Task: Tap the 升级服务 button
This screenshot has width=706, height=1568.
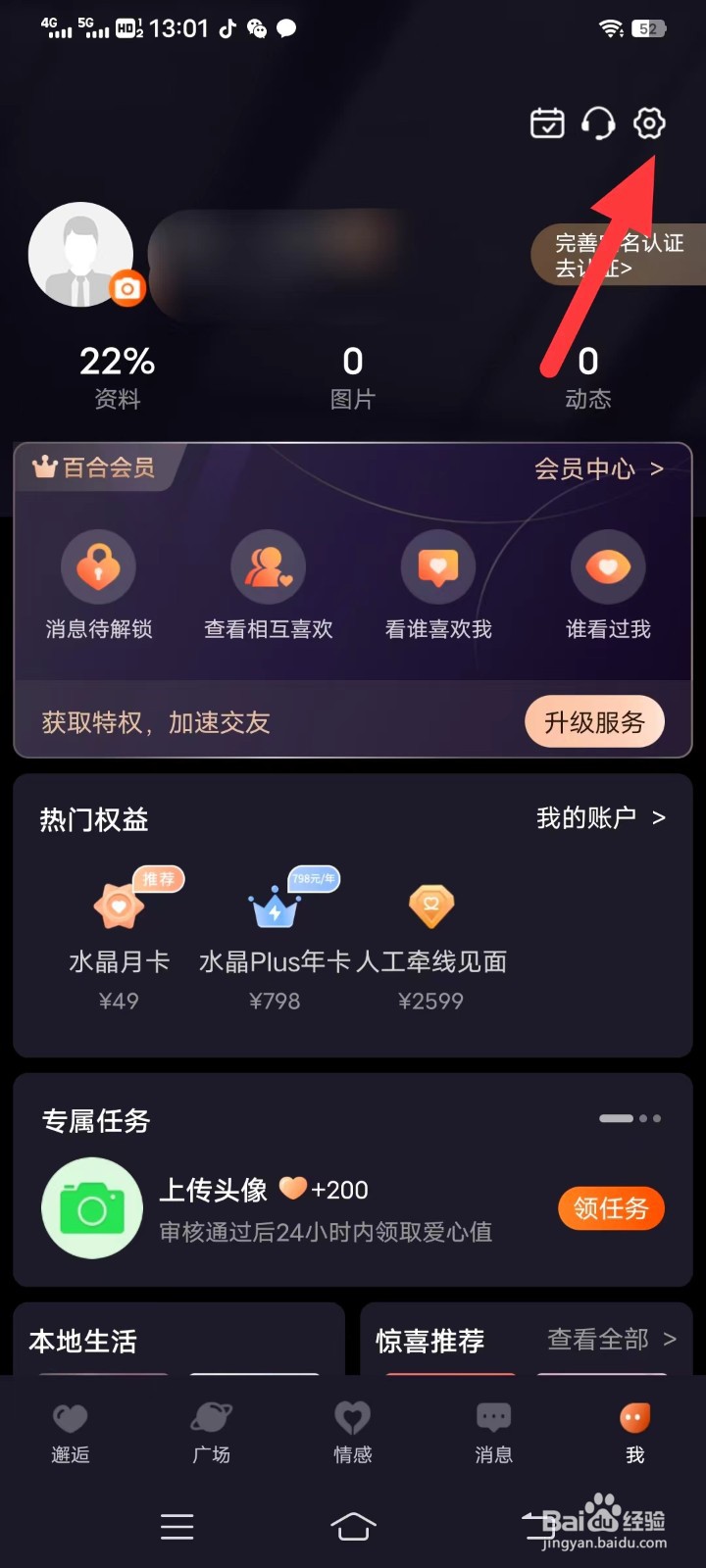Action: point(594,722)
